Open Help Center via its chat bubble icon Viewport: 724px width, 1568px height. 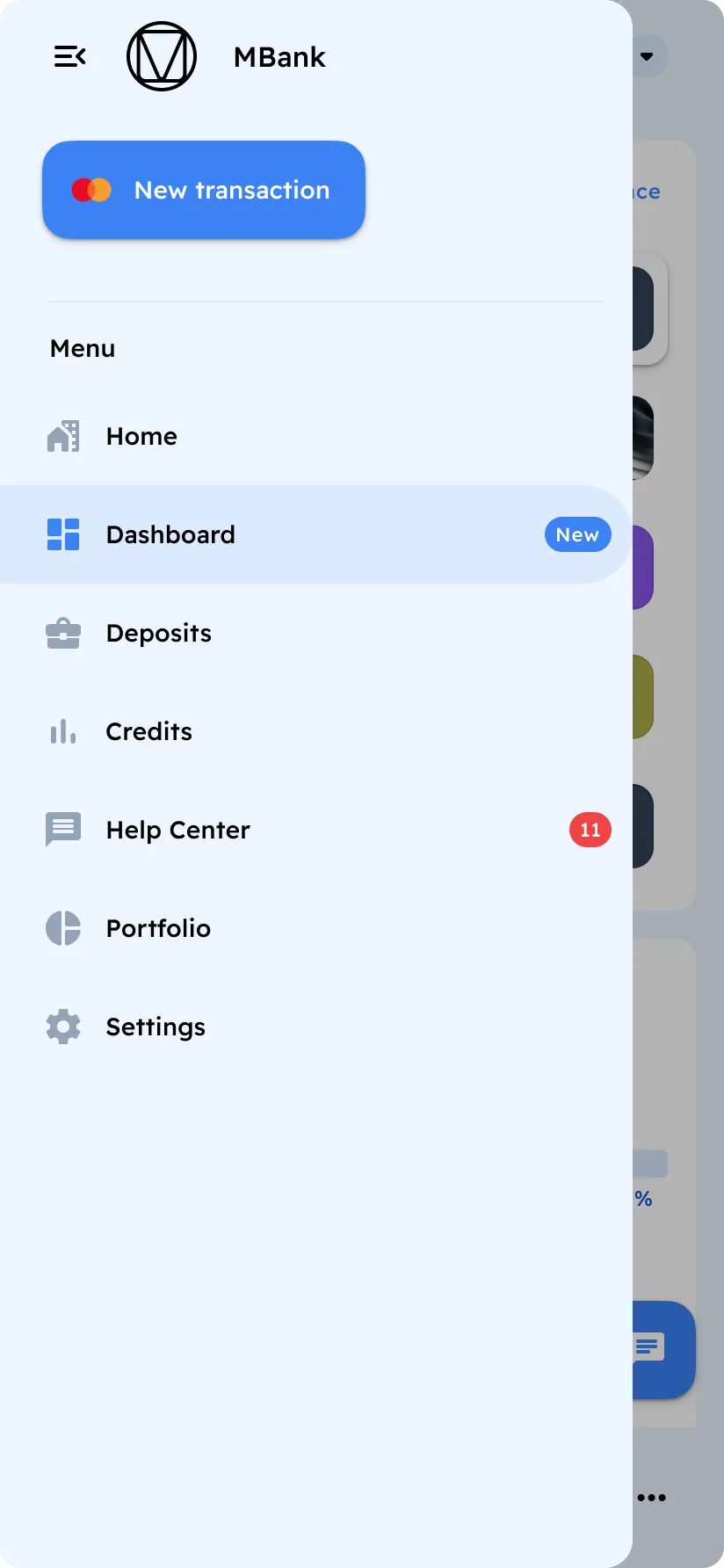point(62,830)
